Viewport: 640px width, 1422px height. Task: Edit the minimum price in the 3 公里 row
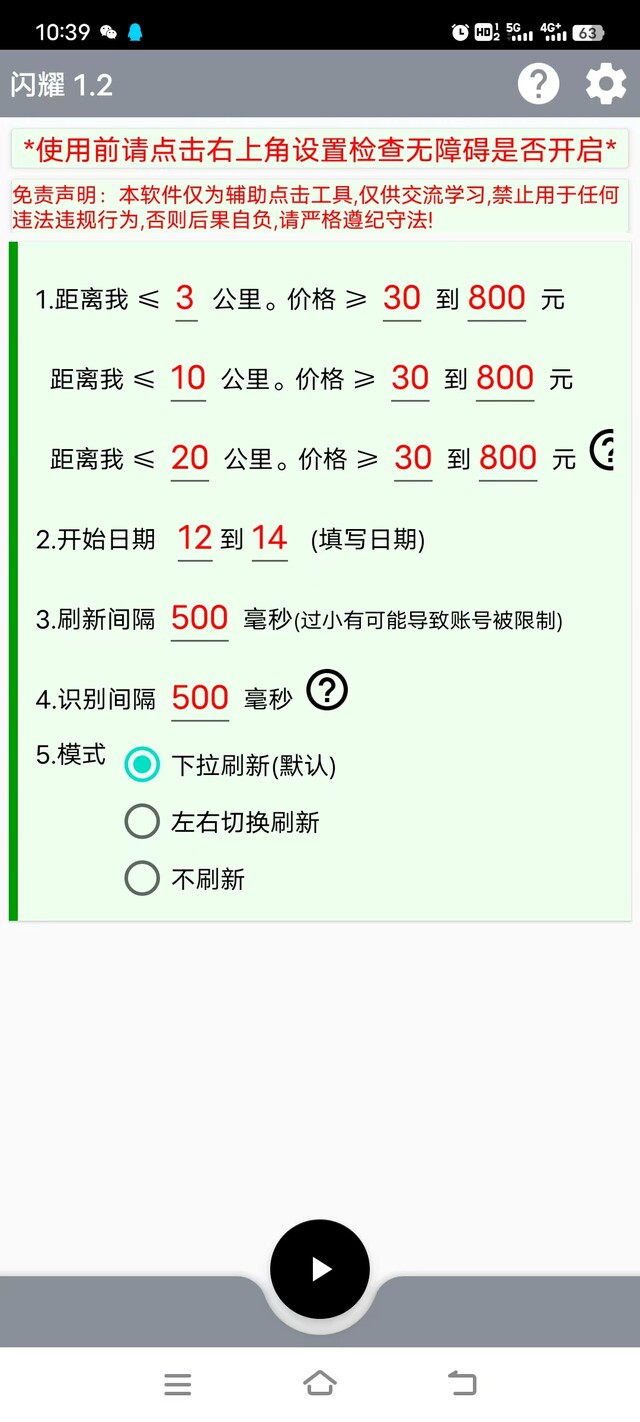pyautogui.click(x=402, y=298)
